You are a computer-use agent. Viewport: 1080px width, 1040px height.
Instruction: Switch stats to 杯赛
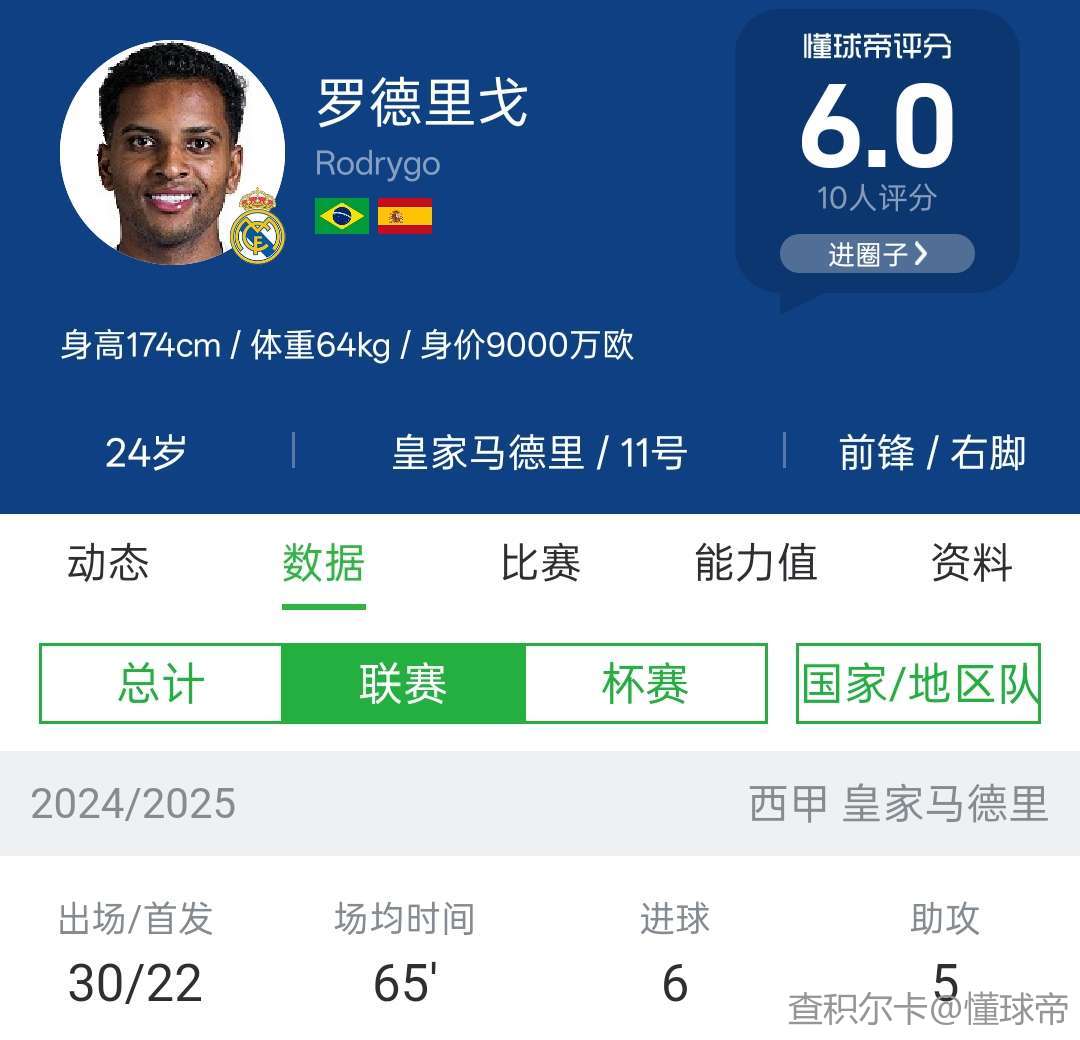(645, 684)
